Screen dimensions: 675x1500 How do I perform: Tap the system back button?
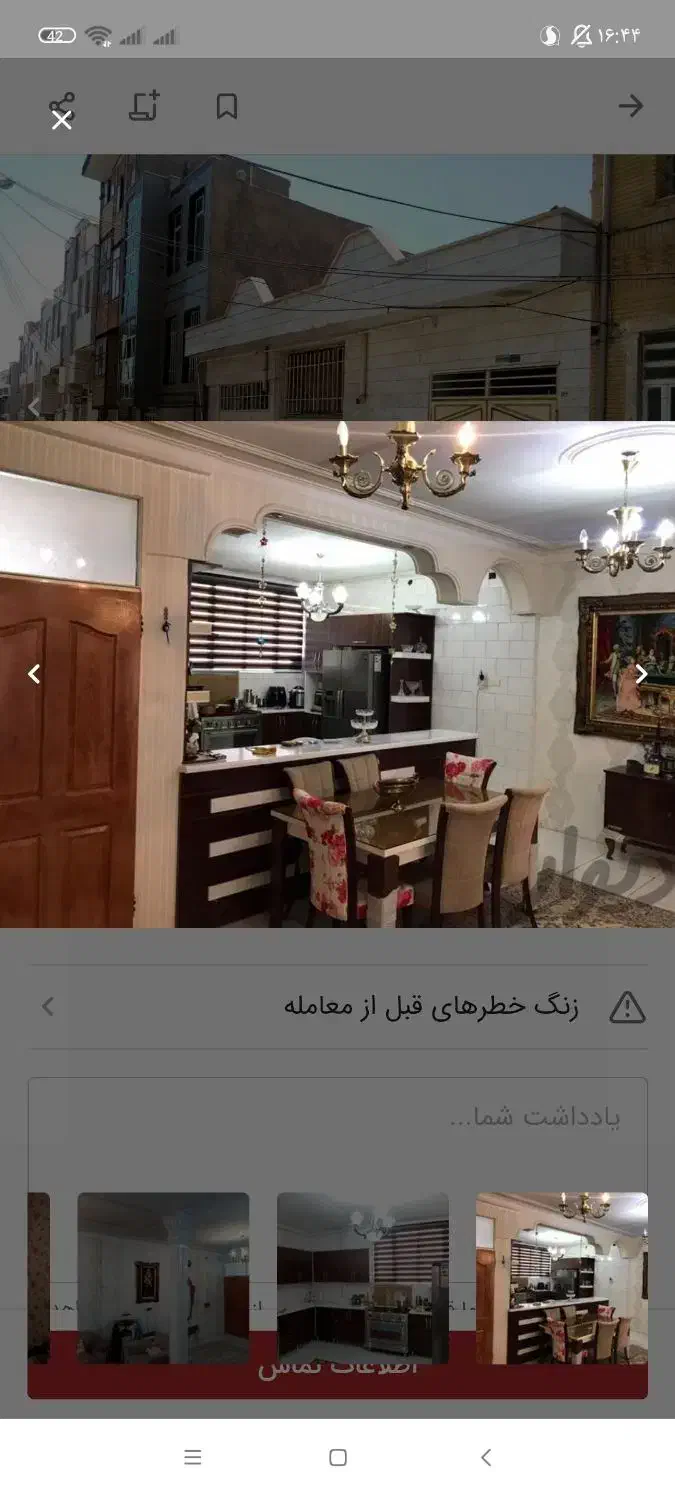coord(486,1458)
